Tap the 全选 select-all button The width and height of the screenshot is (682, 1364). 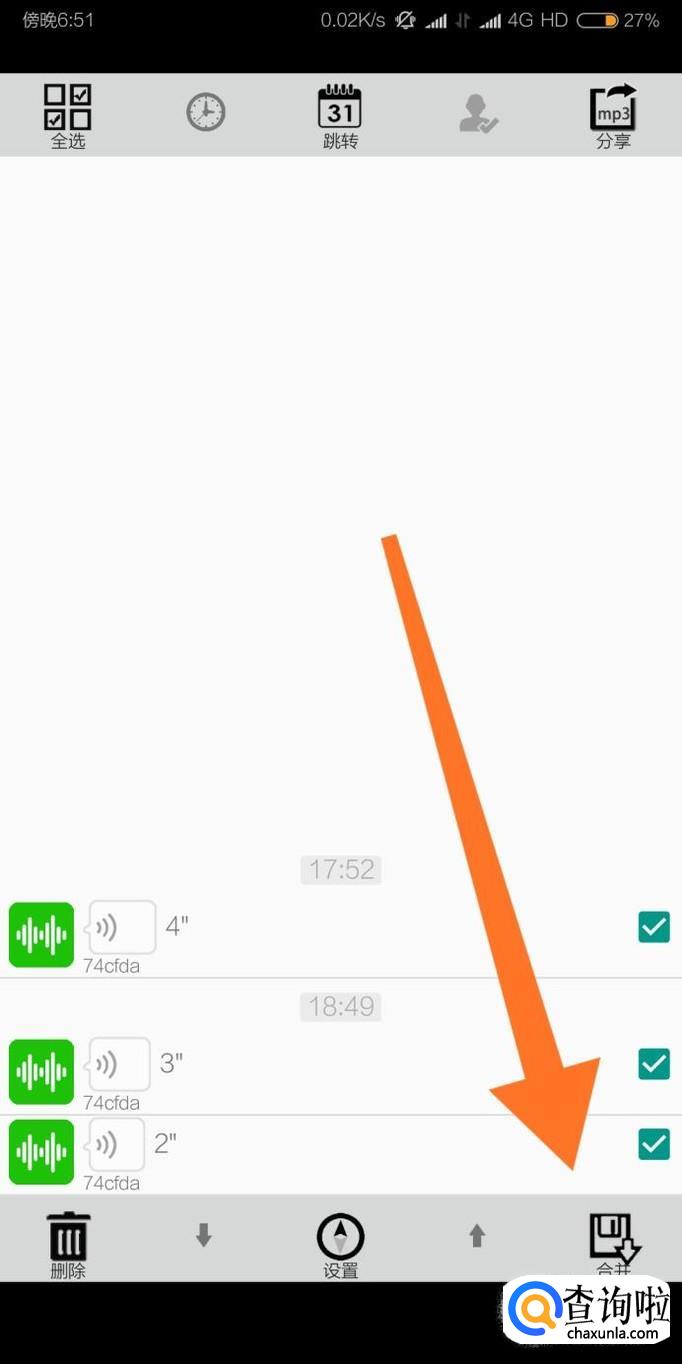point(68,115)
